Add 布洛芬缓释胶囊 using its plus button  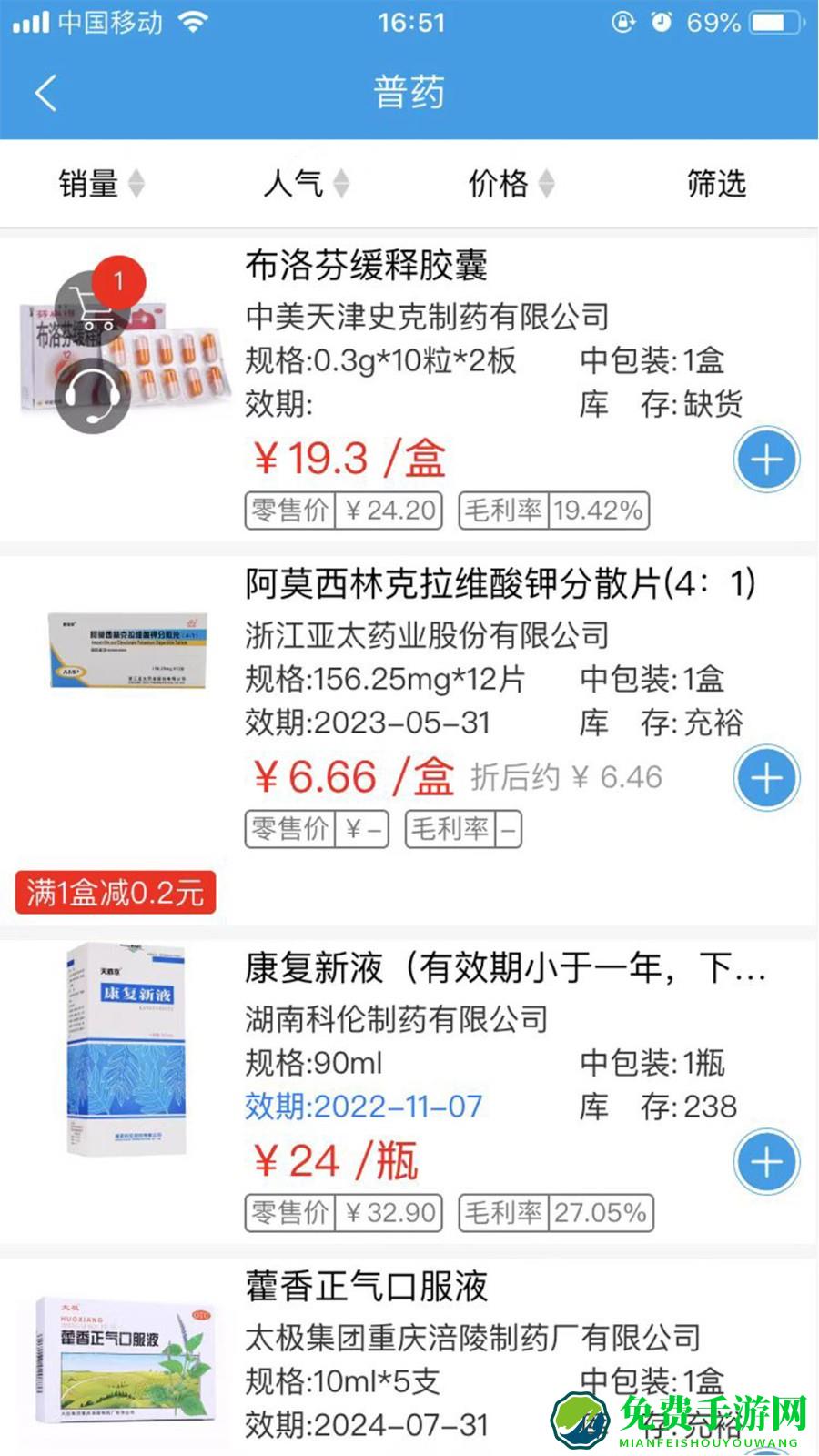(x=767, y=460)
